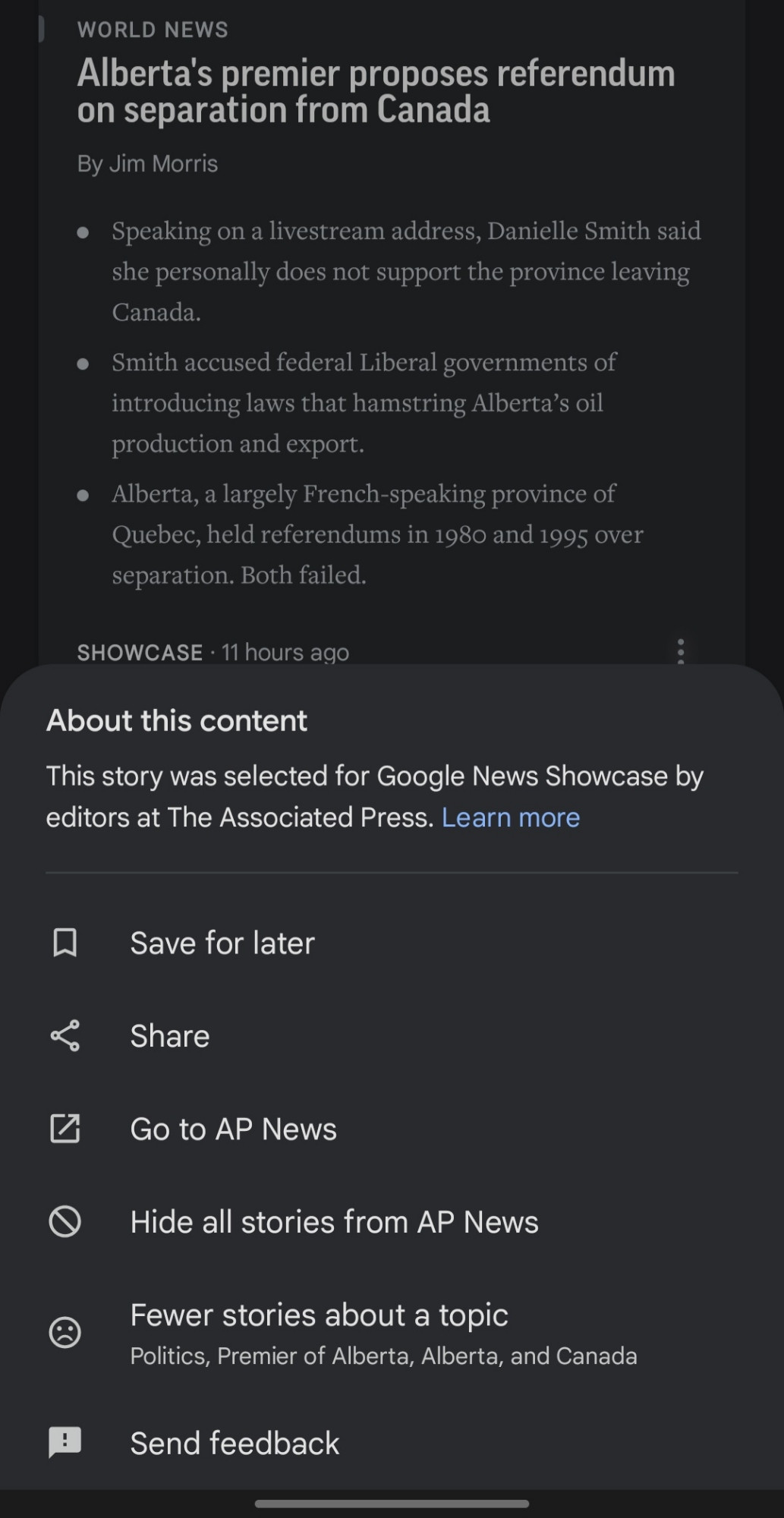Hide all stories from AP News
Screen dimensions: 784x1518
pos(392,1222)
